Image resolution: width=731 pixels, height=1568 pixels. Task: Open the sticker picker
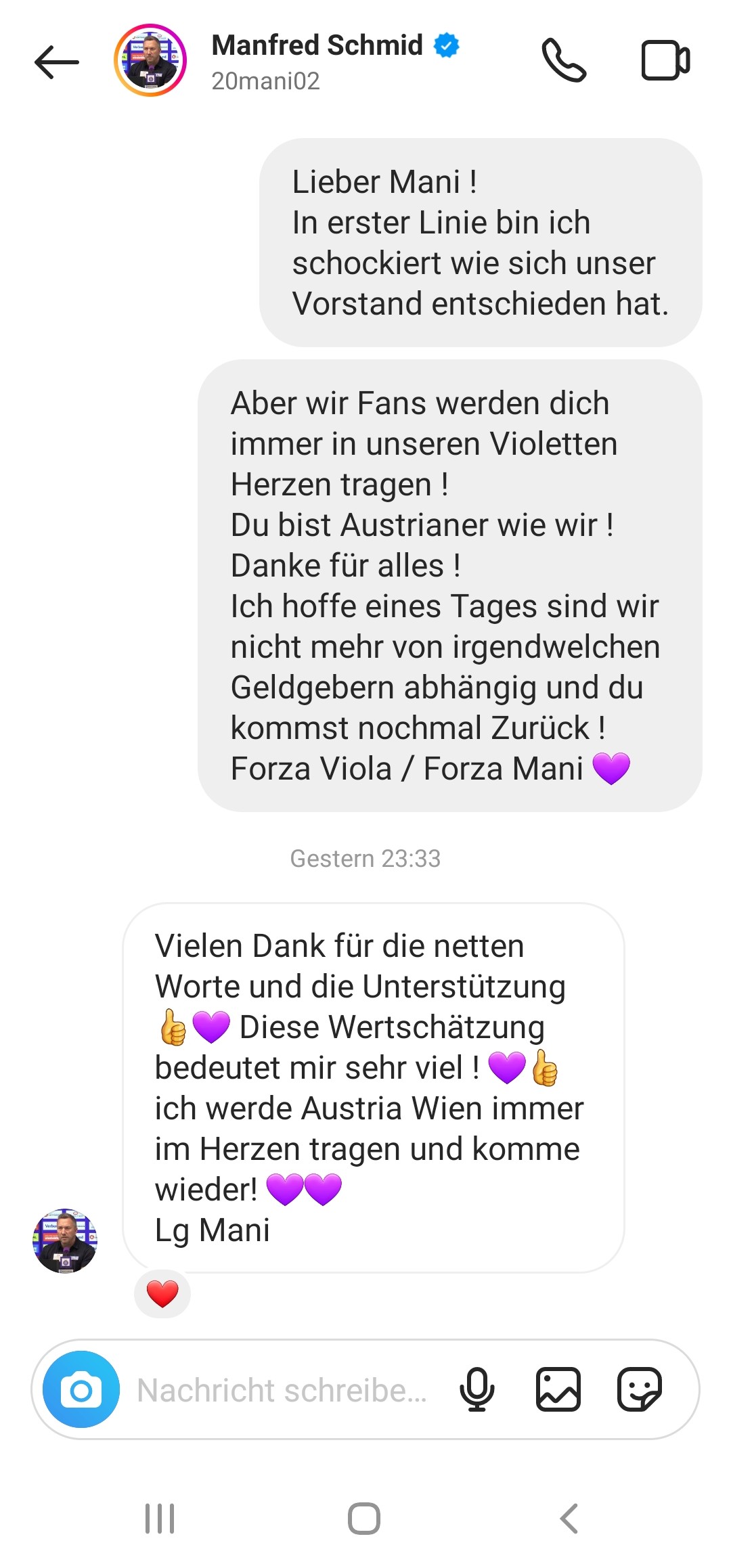coord(640,1389)
